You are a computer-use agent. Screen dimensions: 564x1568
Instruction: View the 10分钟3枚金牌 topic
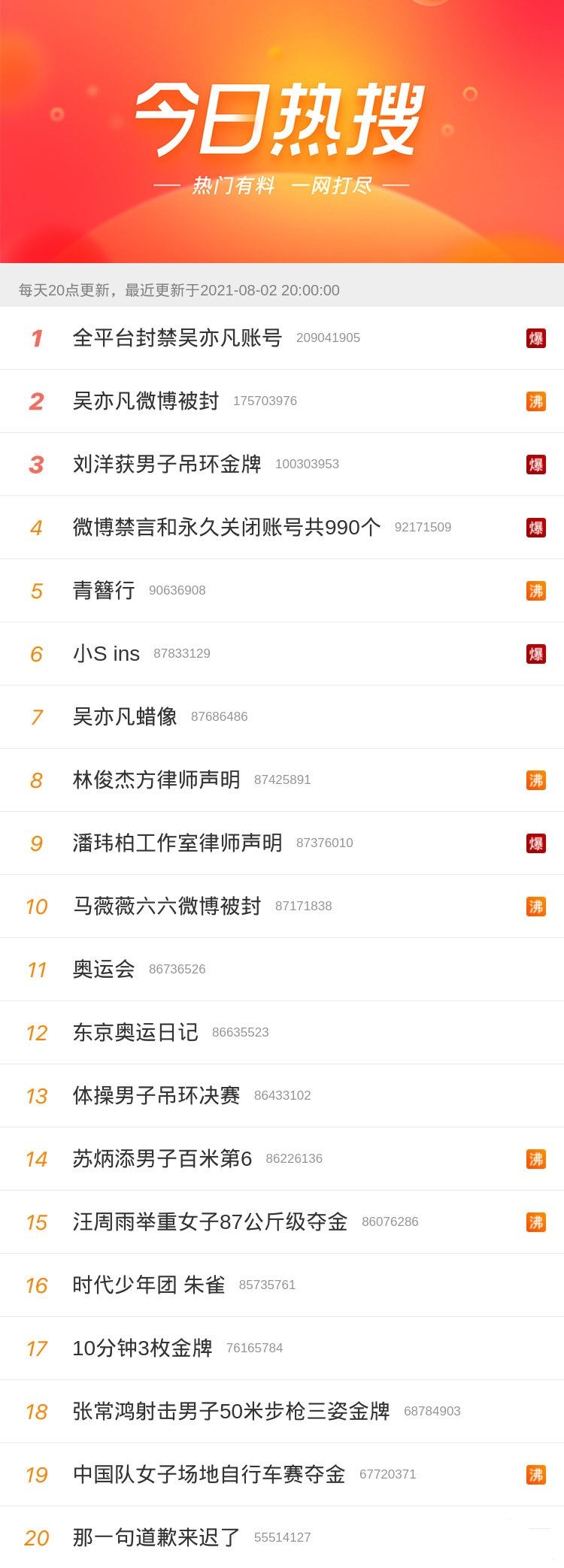pos(142,1349)
